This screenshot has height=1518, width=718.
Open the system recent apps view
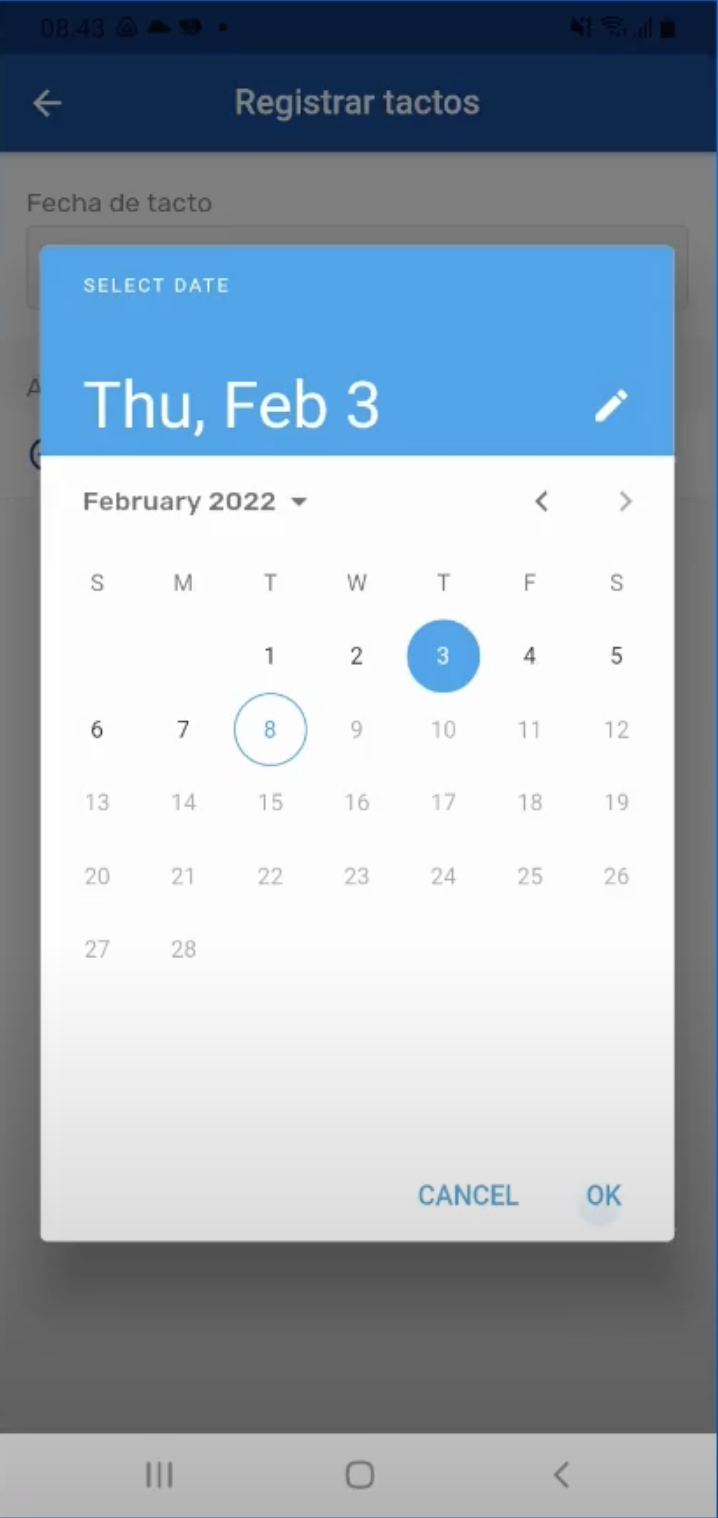(x=159, y=1474)
